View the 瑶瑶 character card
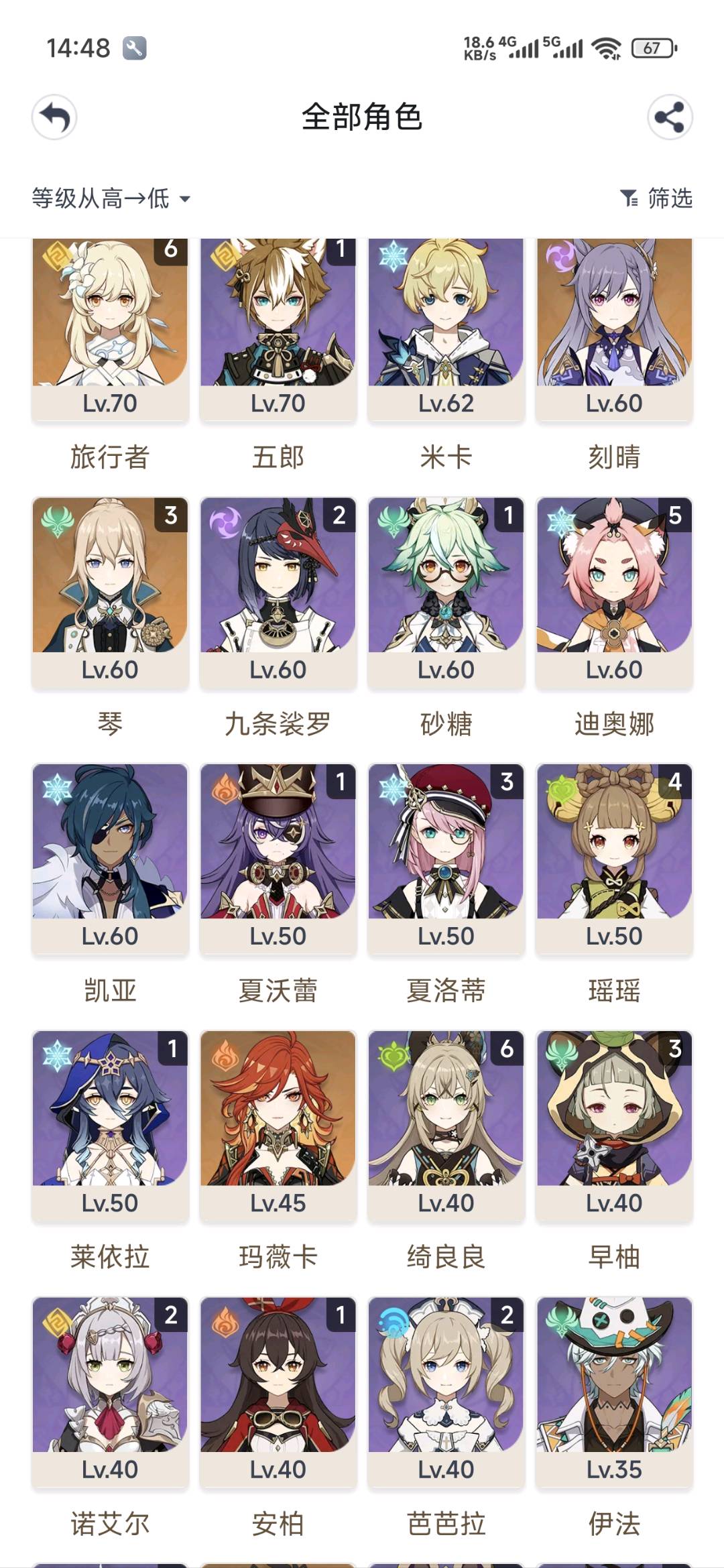 pyautogui.click(x=614, y=850)
